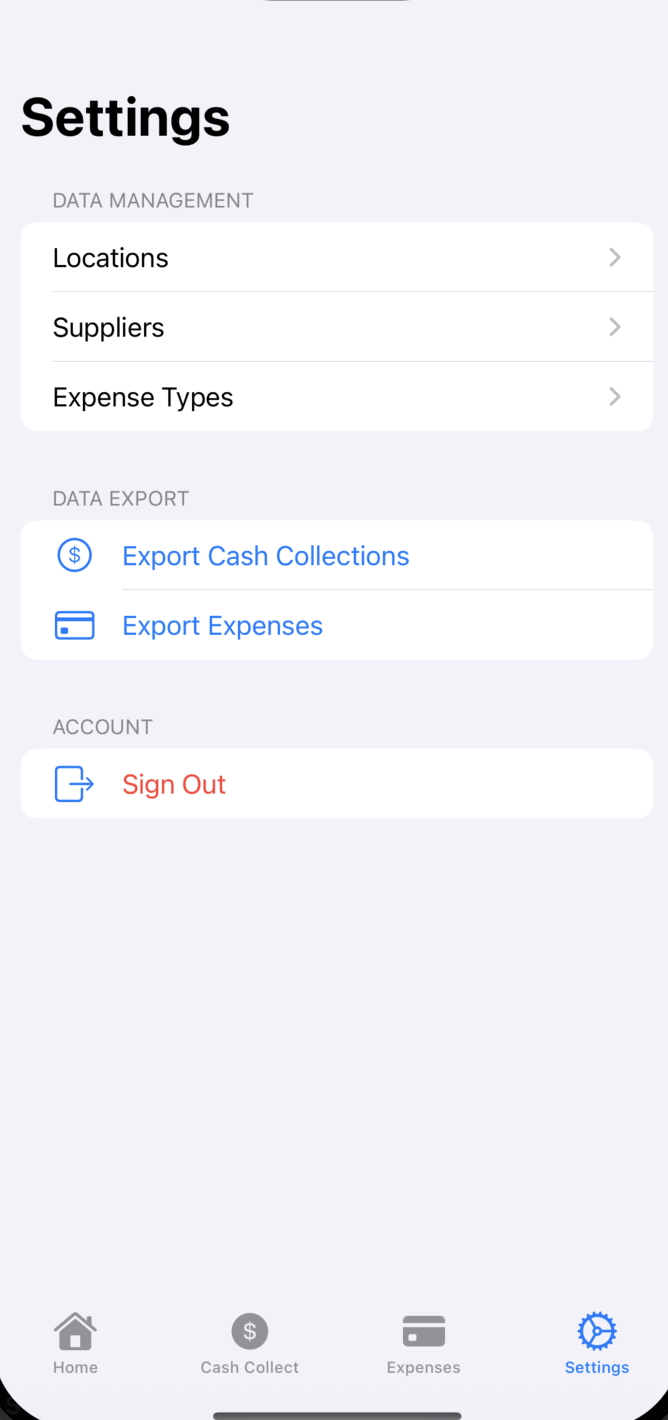Image resolution: width=668 pixels, height=1420 pixels.
Task: Select Export Expenses
Action: click(223, 626)
